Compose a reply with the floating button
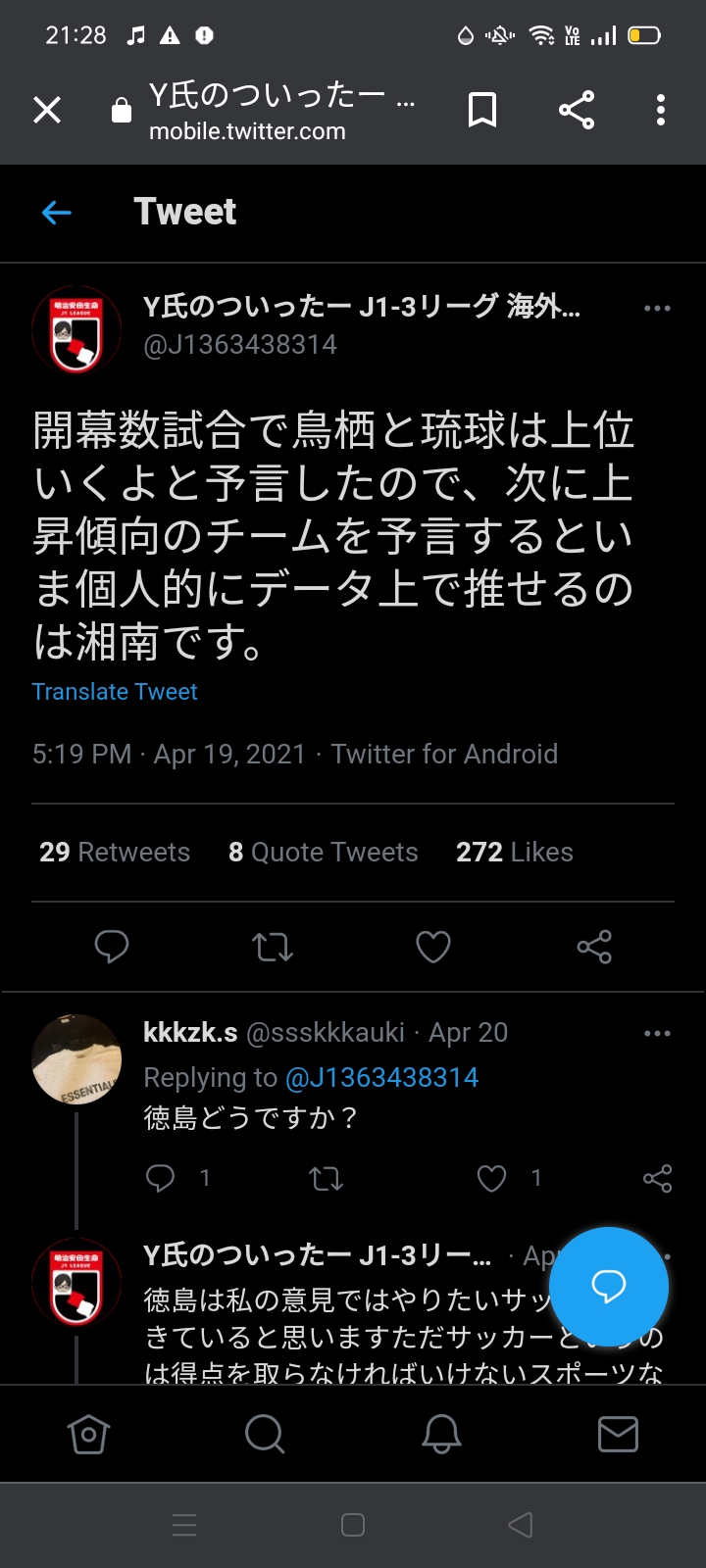Viewport: 706px width, 1568px height. tap(609, 1286)
